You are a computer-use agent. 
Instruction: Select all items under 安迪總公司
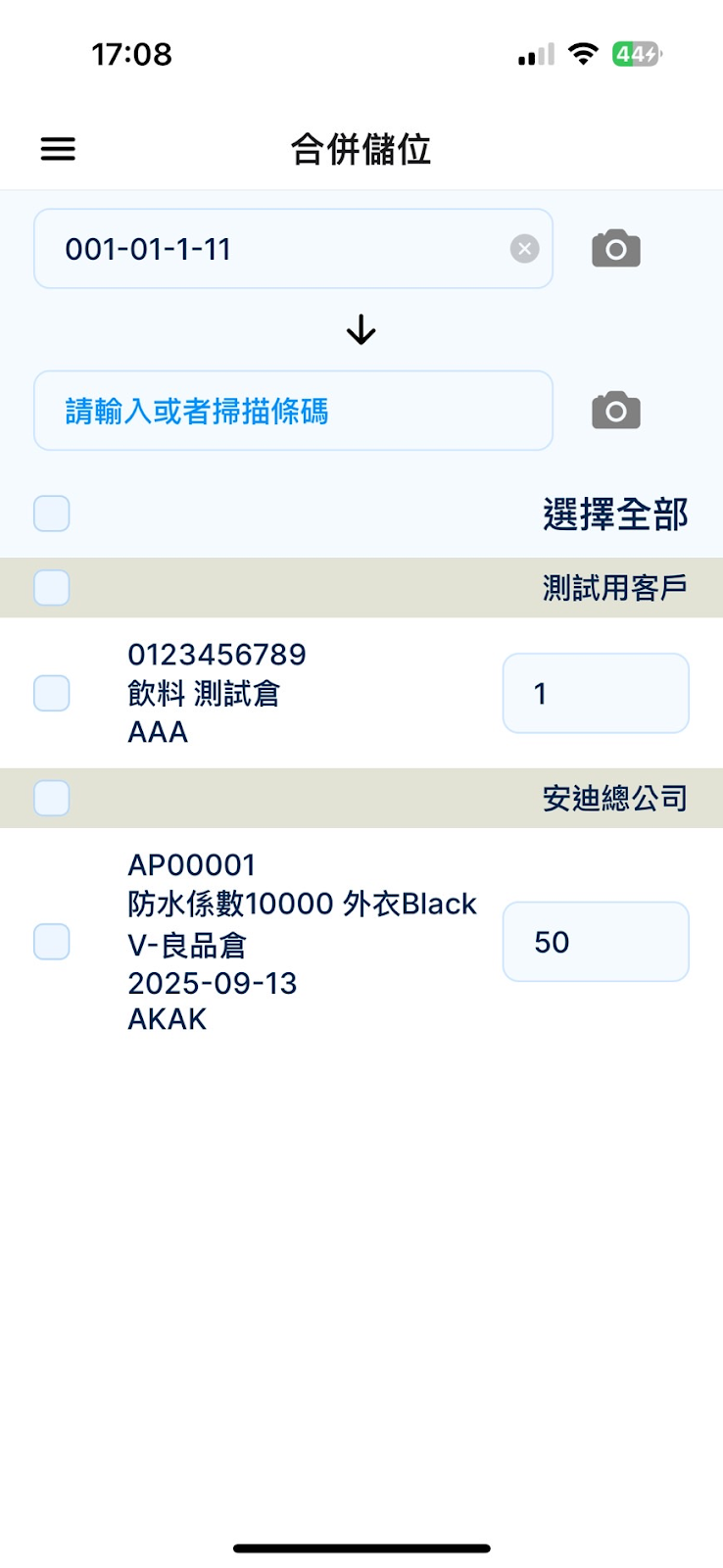[52, 798]
